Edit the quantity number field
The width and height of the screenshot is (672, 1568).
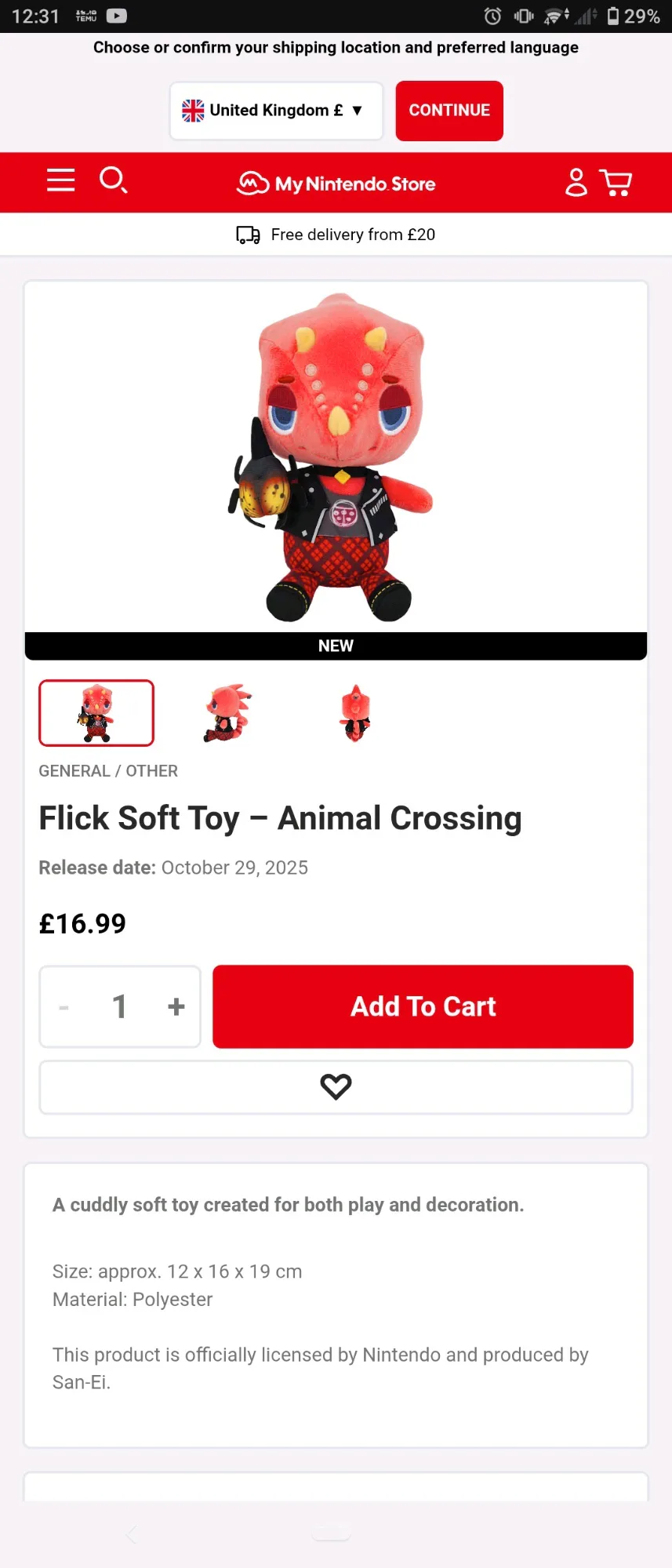[x=120, y=1006]
